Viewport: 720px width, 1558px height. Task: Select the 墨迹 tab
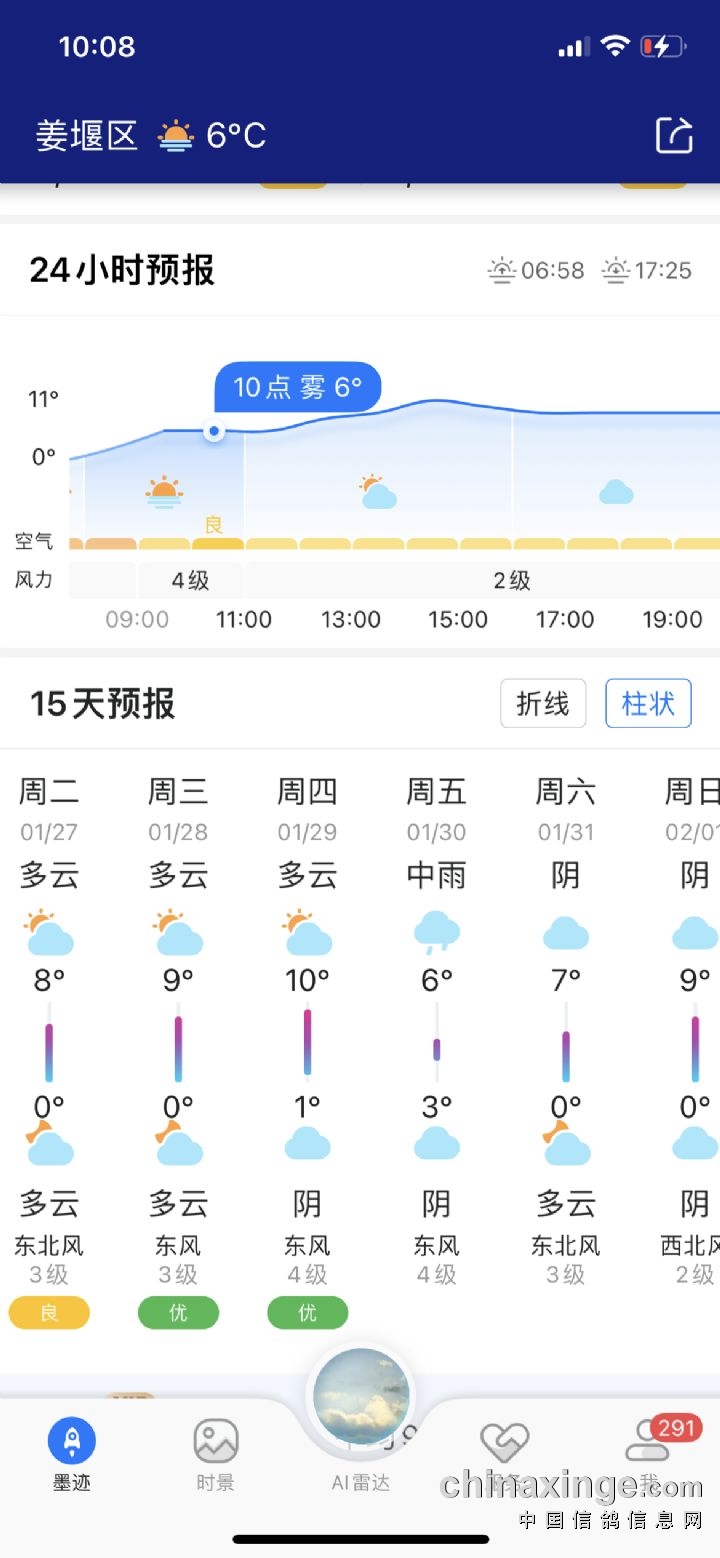click(x=72, y=1453)
